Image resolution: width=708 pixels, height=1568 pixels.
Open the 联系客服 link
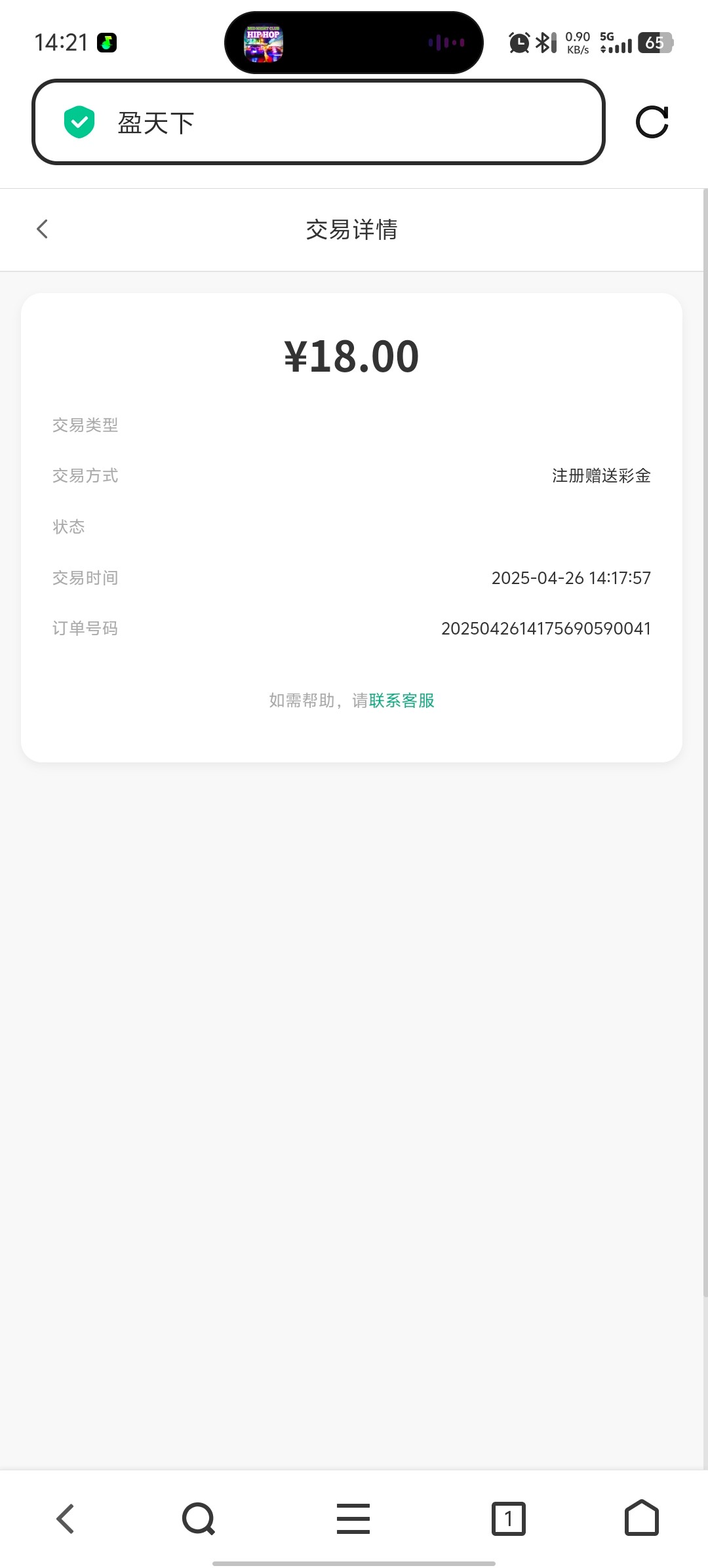click(x=402, y=701)
